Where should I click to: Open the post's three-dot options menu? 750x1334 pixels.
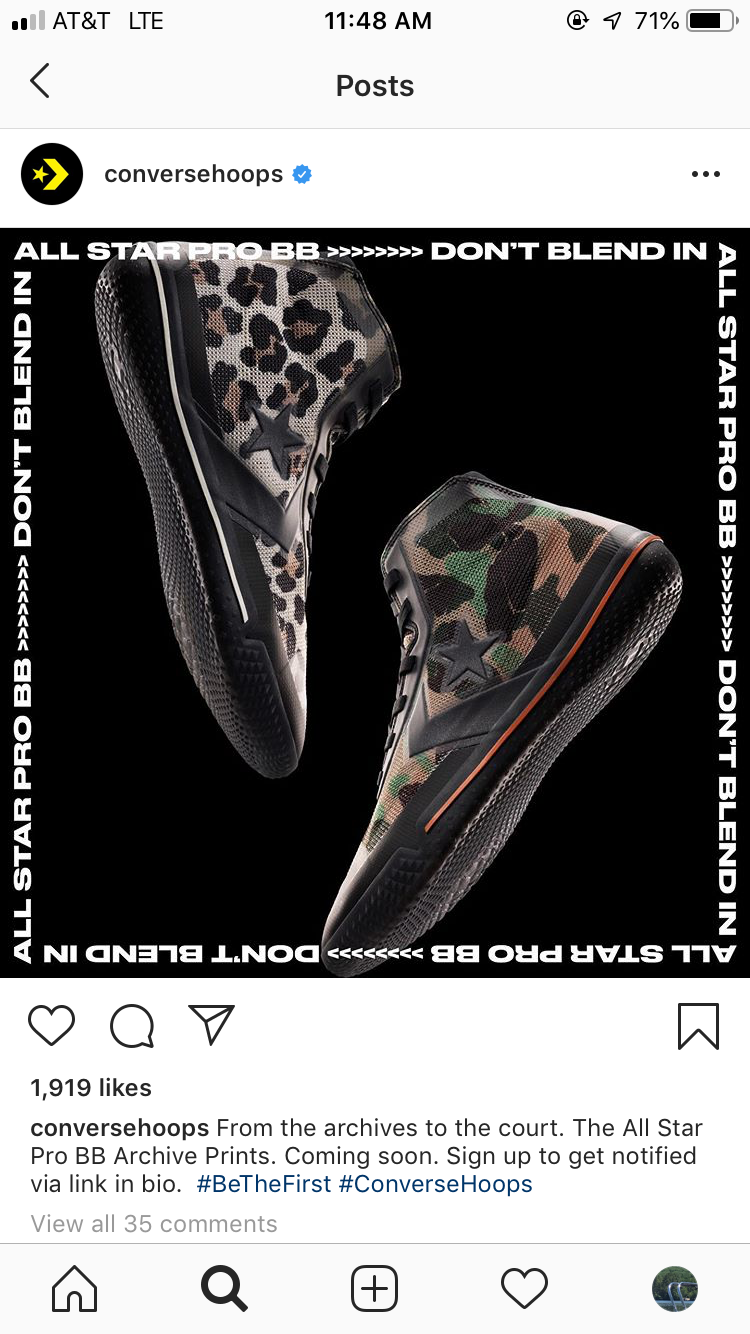point(705,174)
